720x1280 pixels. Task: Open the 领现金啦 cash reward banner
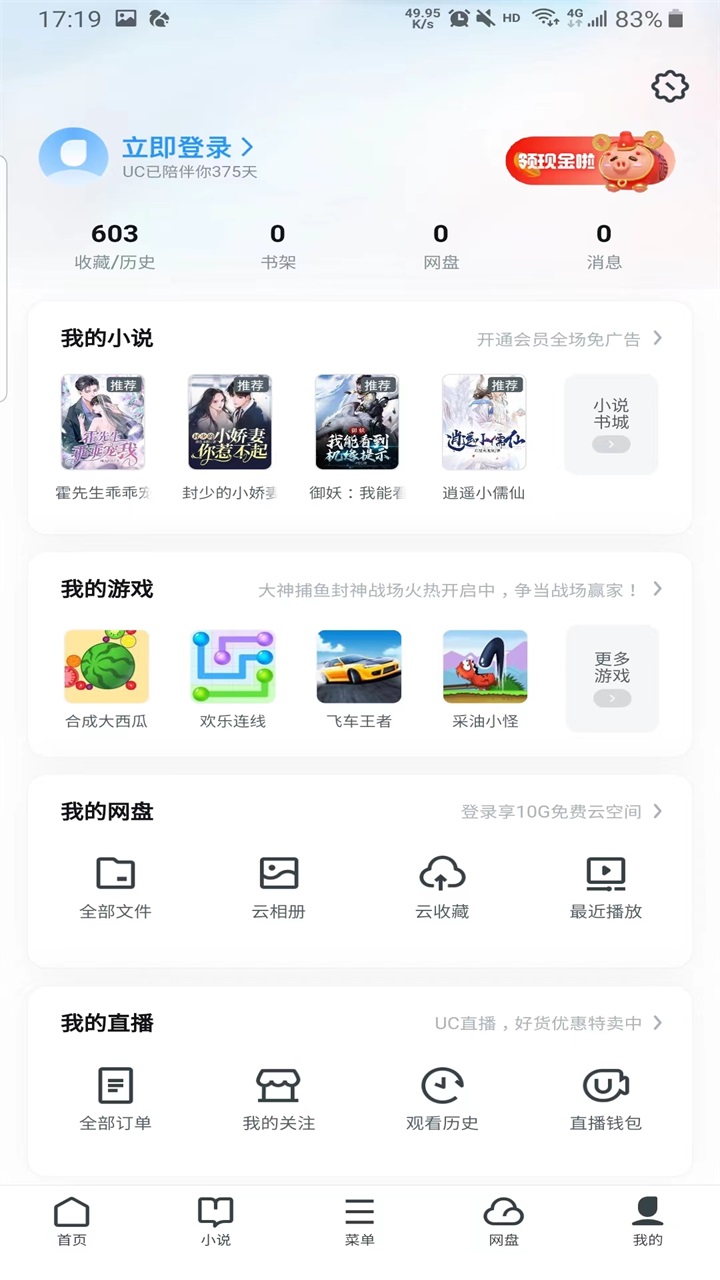tap(590, 161)
